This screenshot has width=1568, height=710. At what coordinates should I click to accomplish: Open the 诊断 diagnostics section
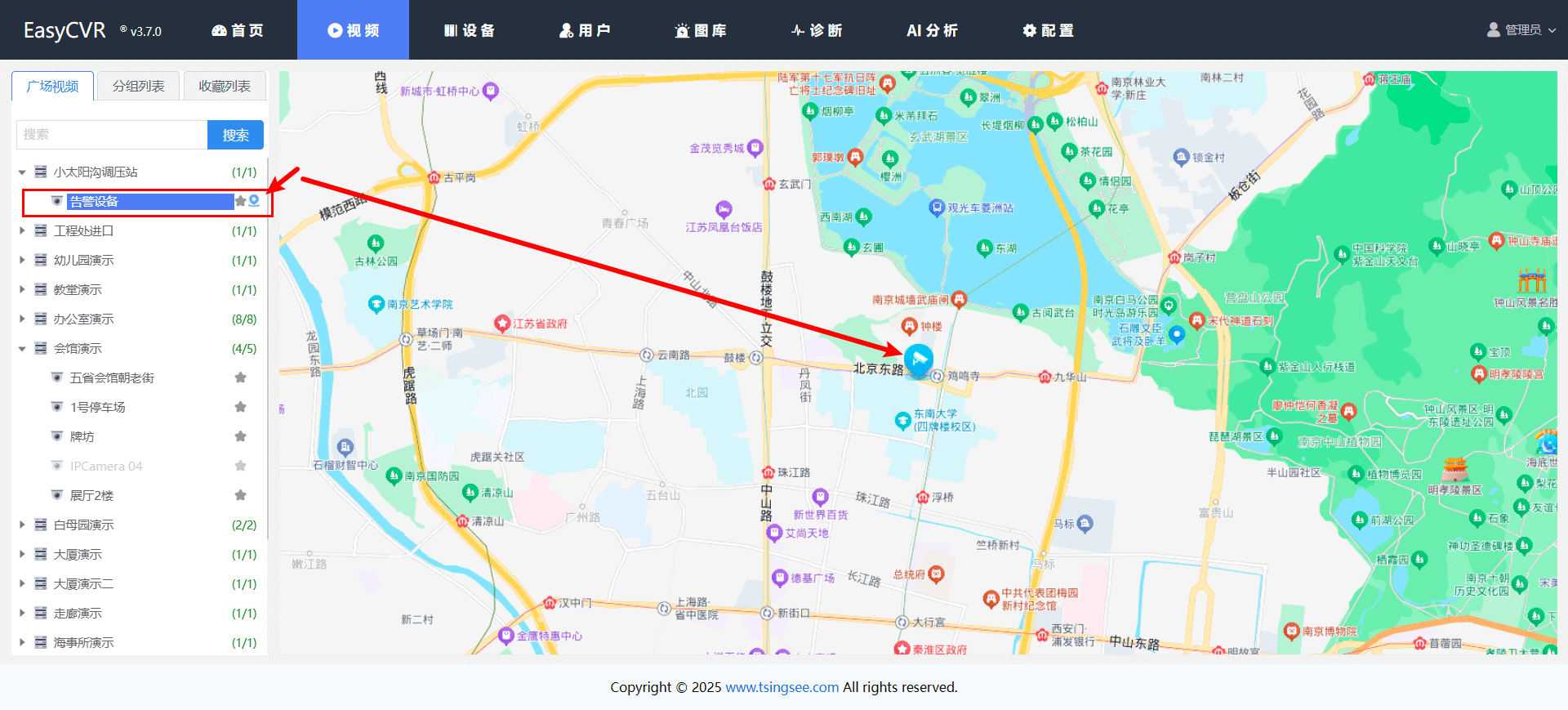tap(817, 30)
